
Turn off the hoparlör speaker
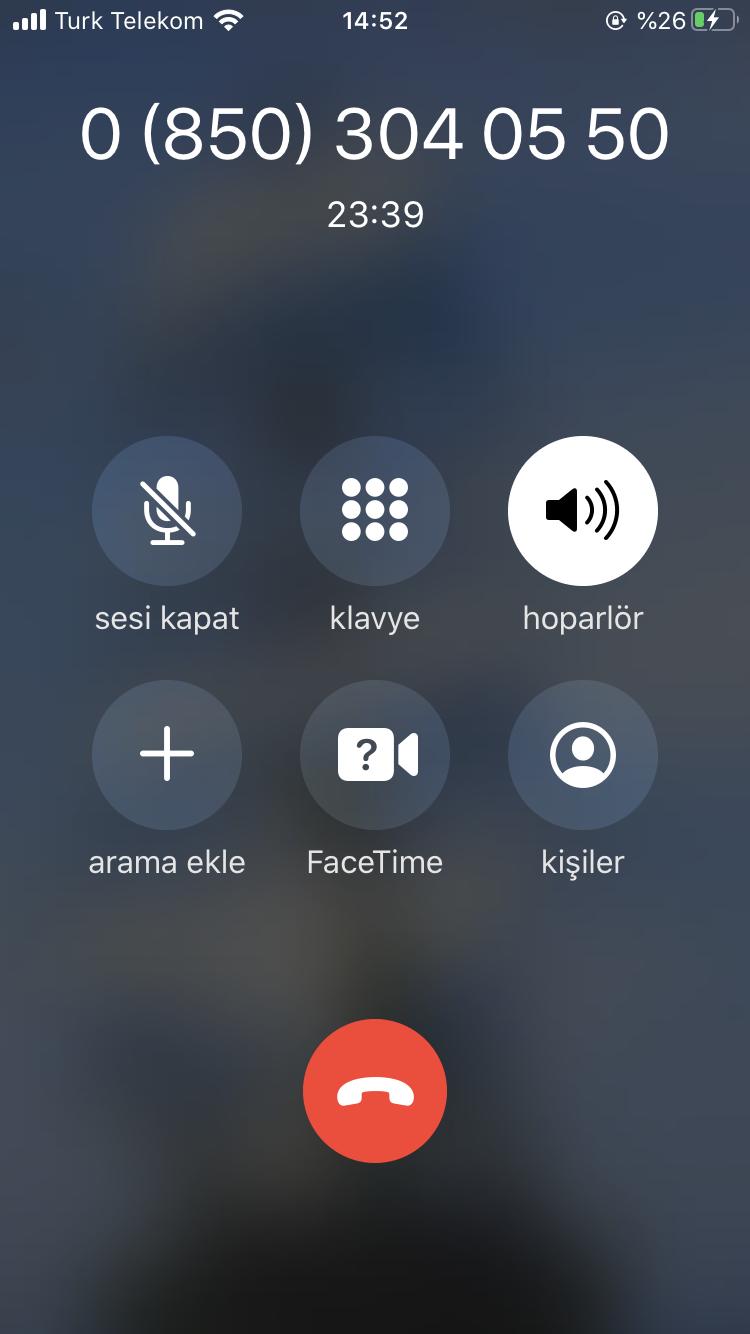pos(583,511)
